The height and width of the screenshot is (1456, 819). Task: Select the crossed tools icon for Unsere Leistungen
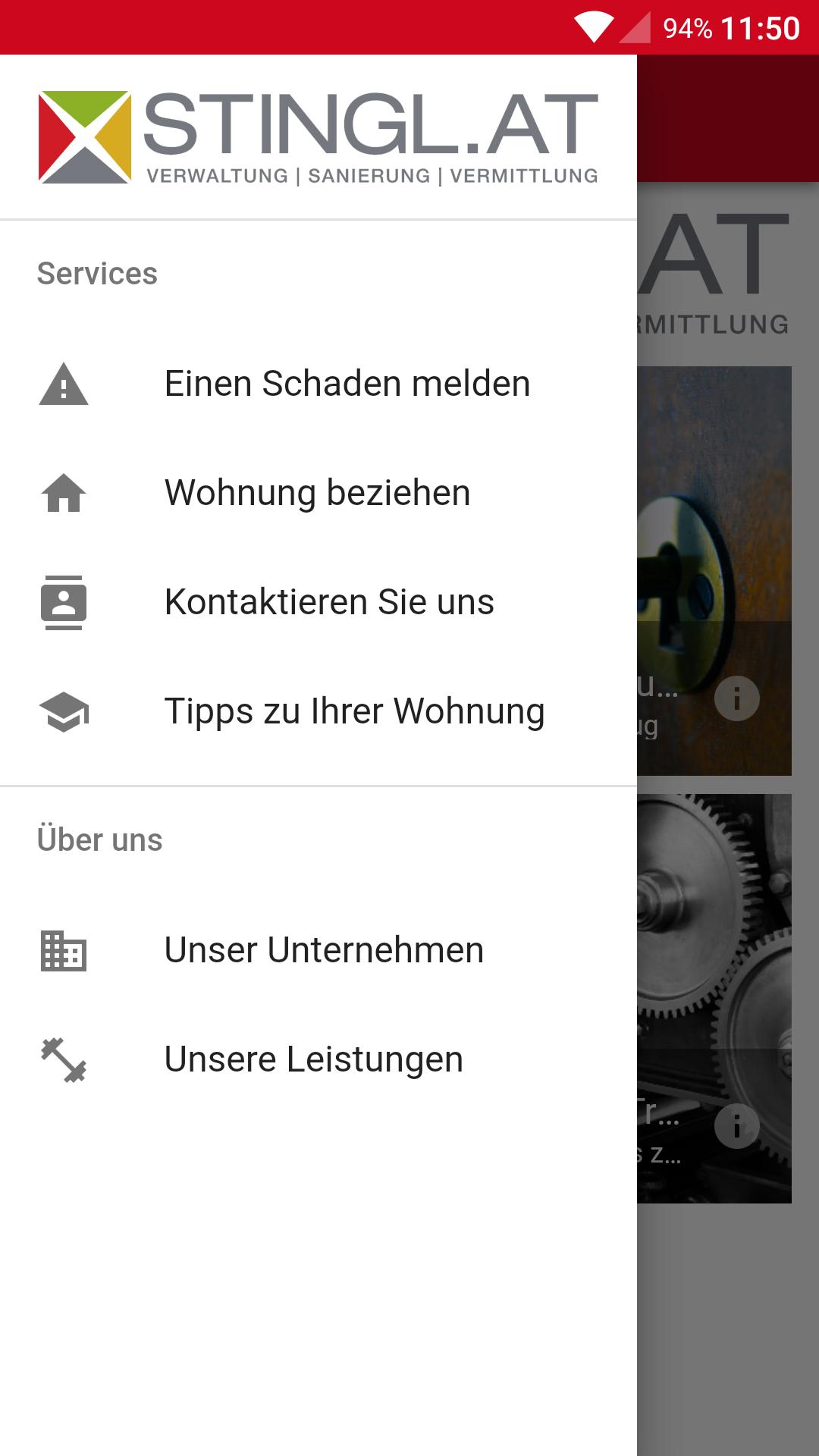64,1059
